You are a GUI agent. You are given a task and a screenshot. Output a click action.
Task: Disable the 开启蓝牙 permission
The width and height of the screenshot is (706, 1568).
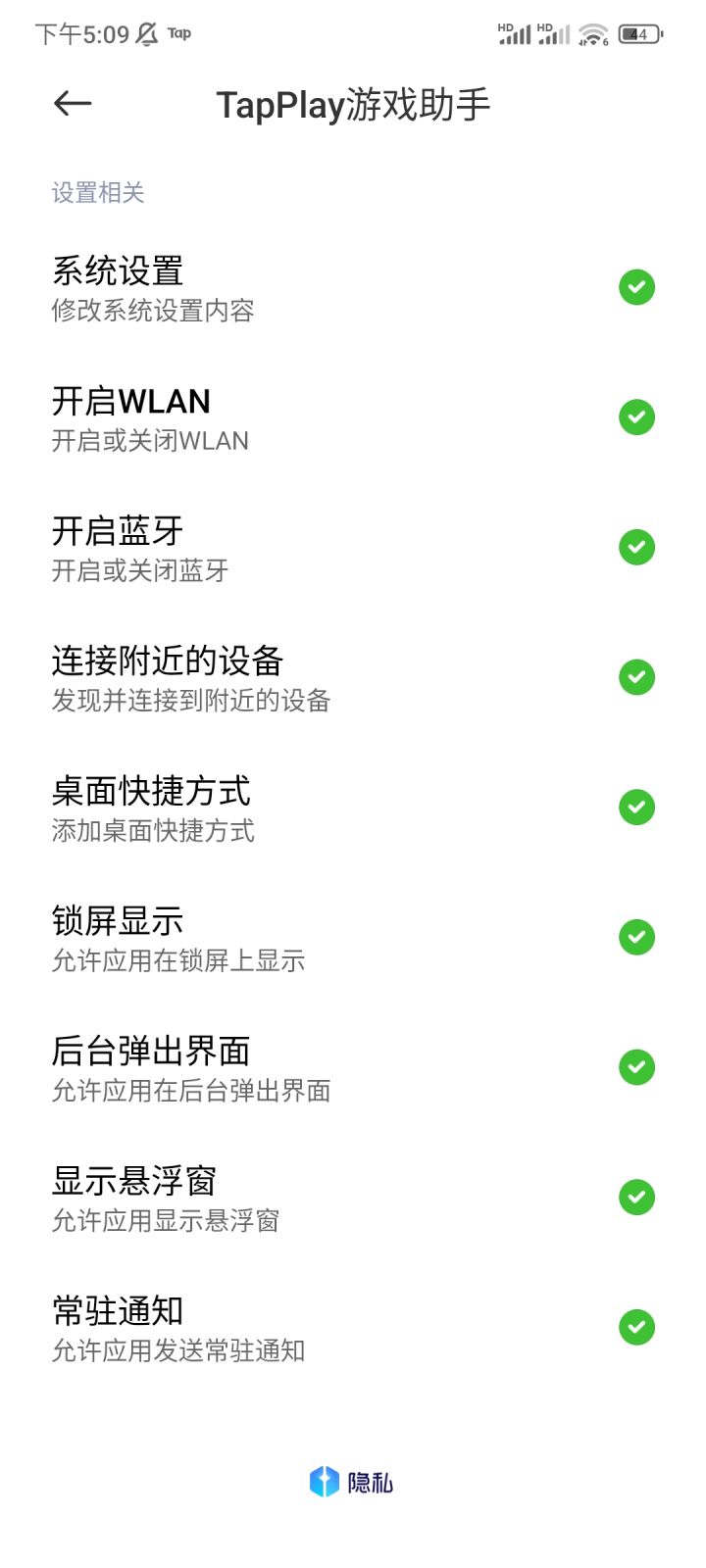[635, 547]
